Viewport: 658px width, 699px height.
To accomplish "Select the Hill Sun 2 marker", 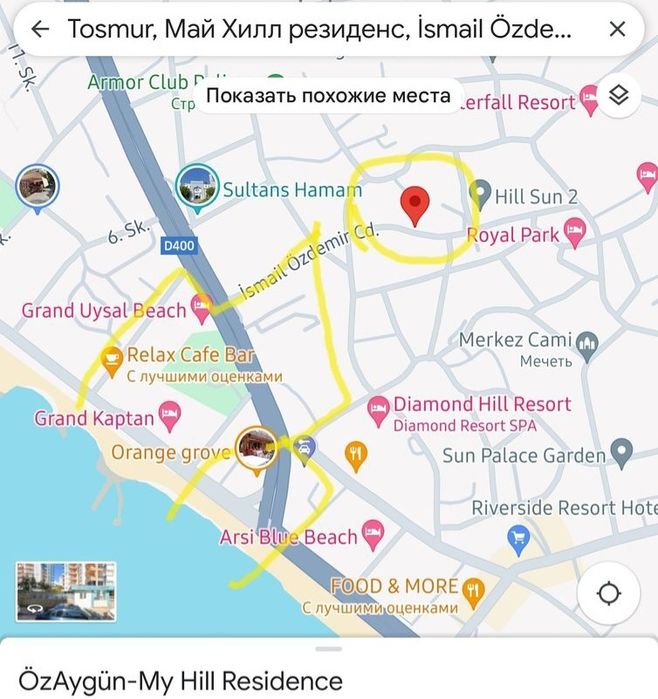I will [x=480, y=192].
